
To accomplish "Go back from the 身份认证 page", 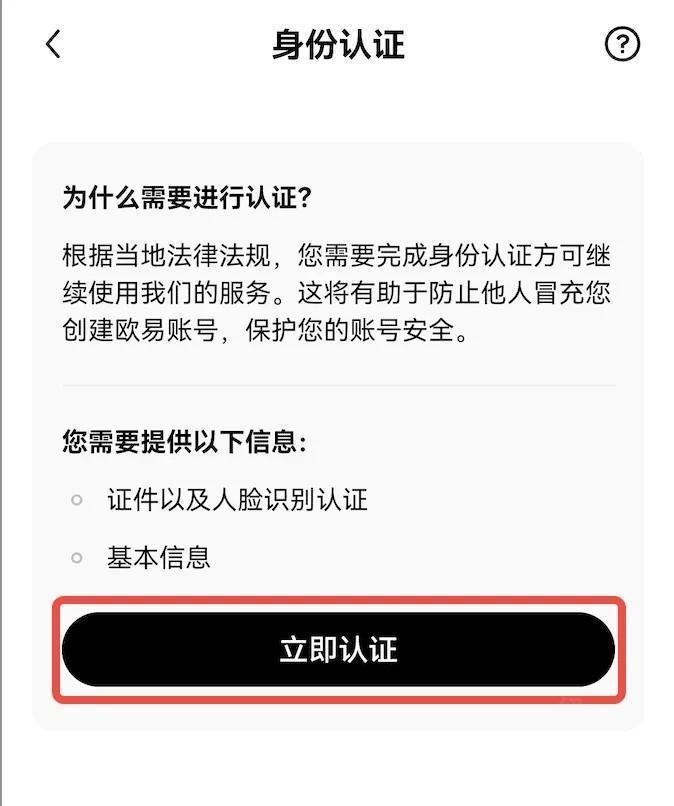I will (x=54, y=45).
